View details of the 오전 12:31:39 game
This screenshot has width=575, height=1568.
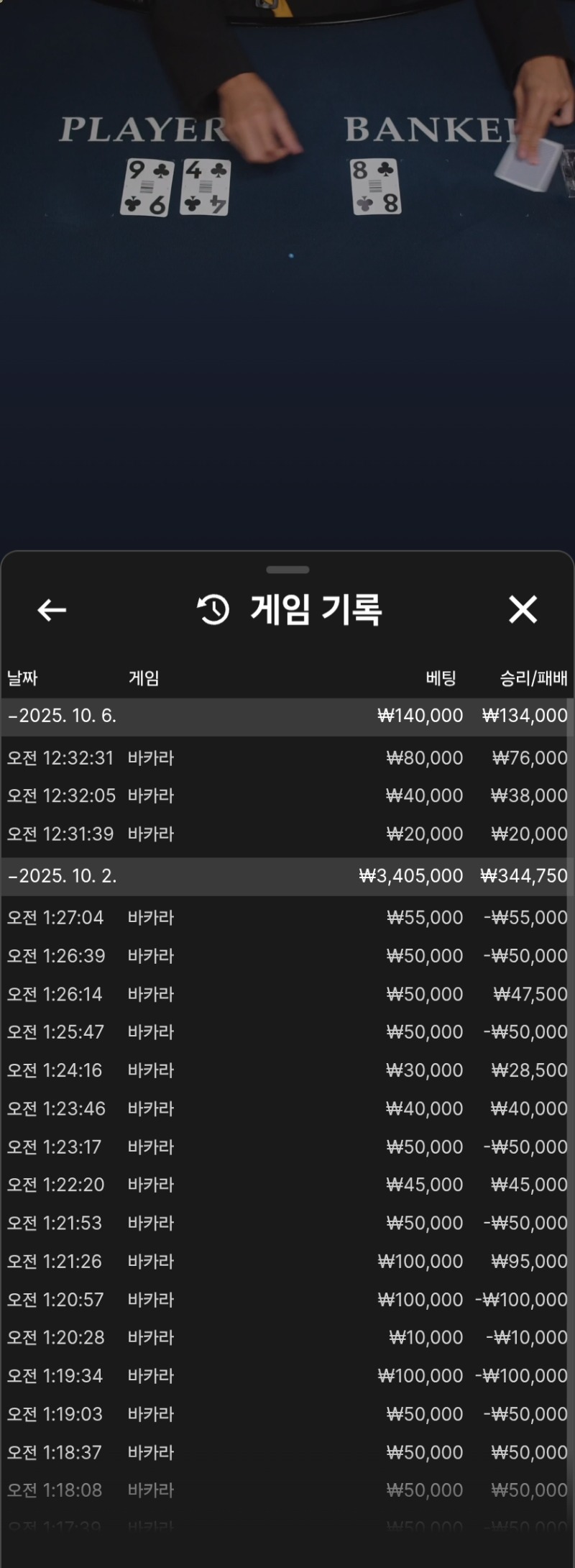[x=287, y=834]
